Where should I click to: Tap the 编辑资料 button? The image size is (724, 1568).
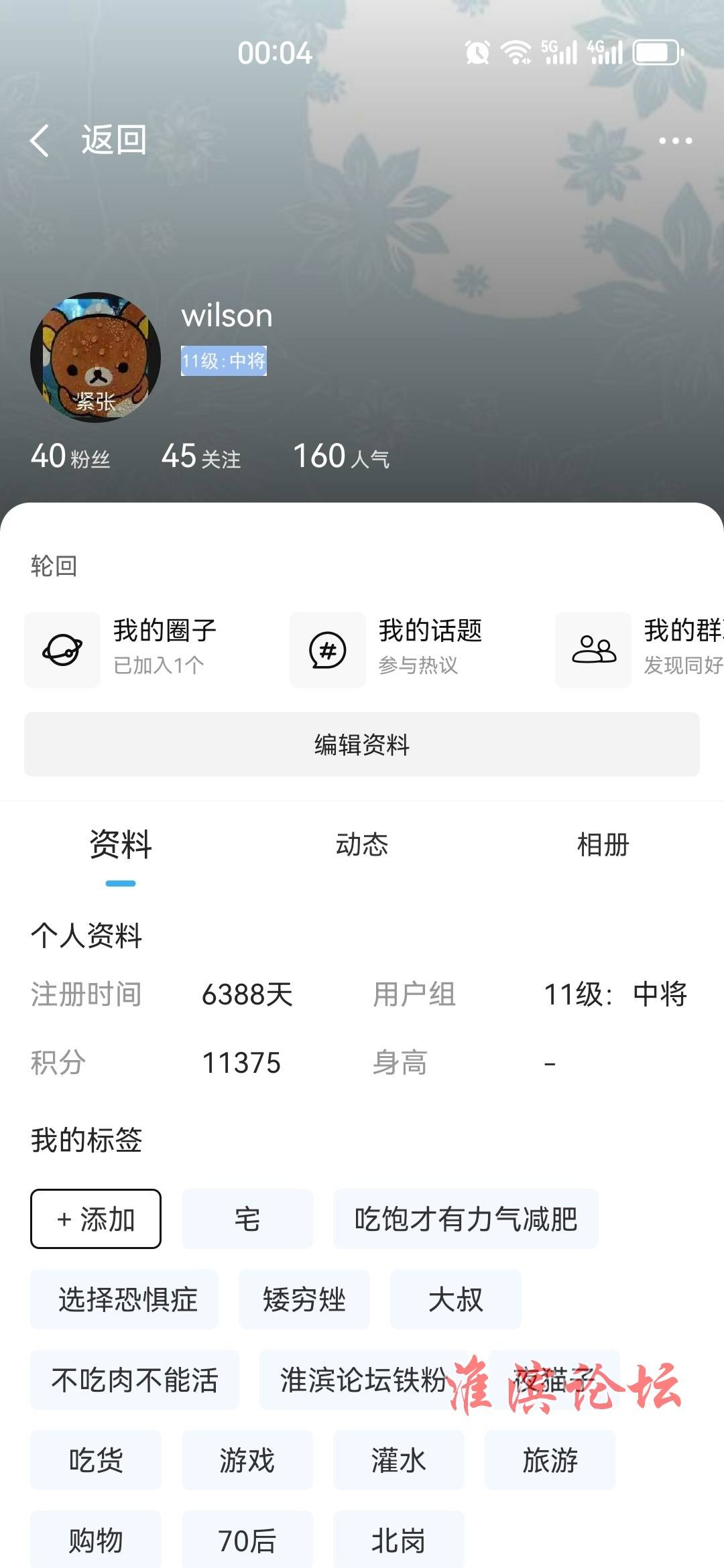pos(362,744)
